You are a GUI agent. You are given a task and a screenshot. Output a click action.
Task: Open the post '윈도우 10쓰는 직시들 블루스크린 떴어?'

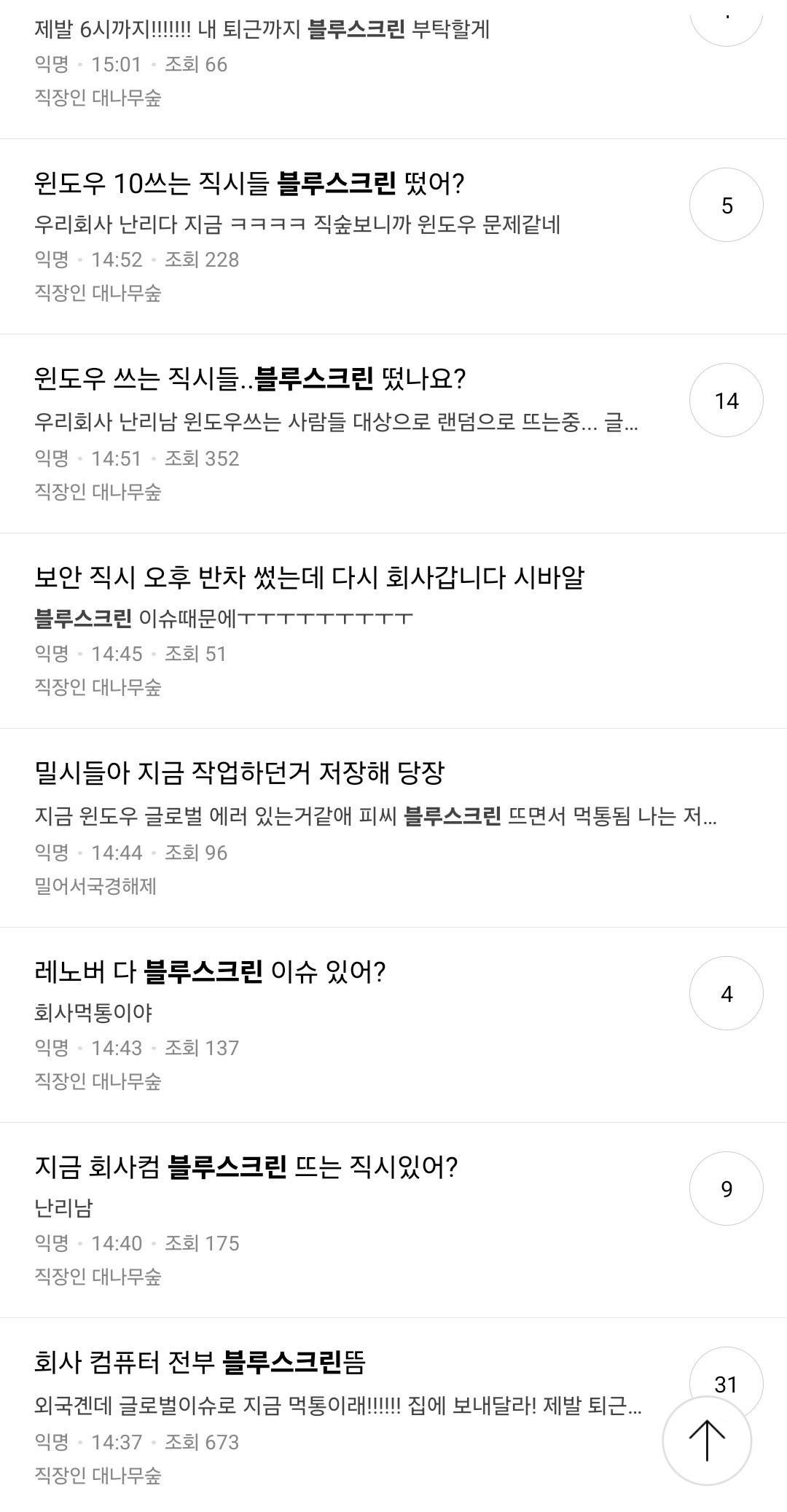click(253, 184)
